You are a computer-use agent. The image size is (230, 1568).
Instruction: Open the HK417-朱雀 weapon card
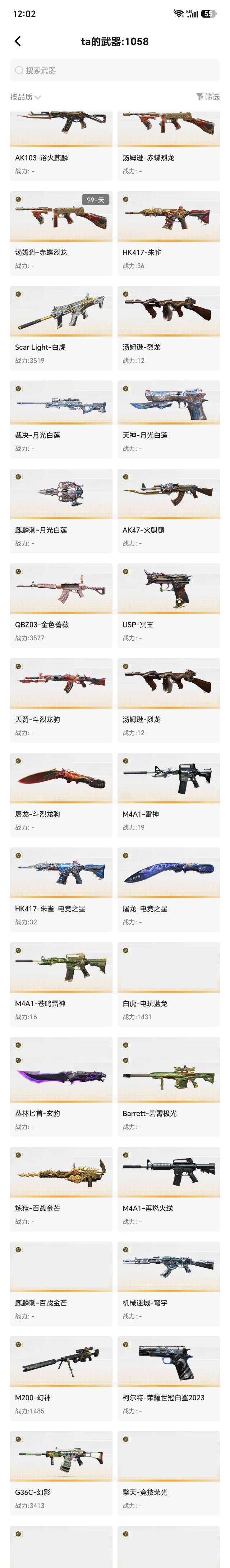click(x=169, y=233)
